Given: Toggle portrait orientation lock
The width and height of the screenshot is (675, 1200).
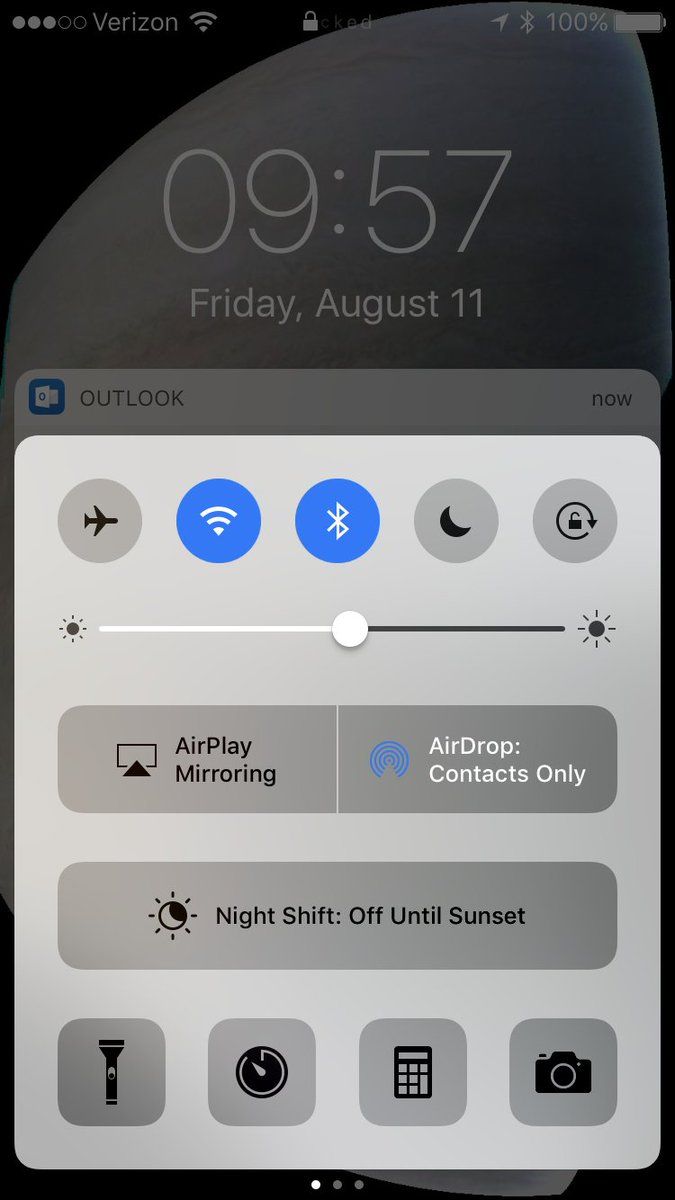Looking at the screenshot, I should pos(575,521).
